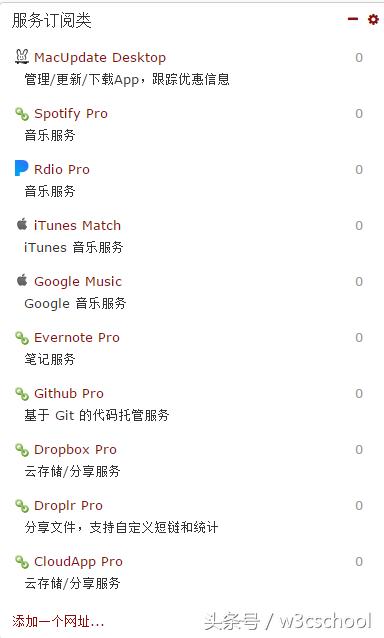This screenshot has width=384, height=638.
Task: Go to the Google Music link
Action: [x=78, y=282]
